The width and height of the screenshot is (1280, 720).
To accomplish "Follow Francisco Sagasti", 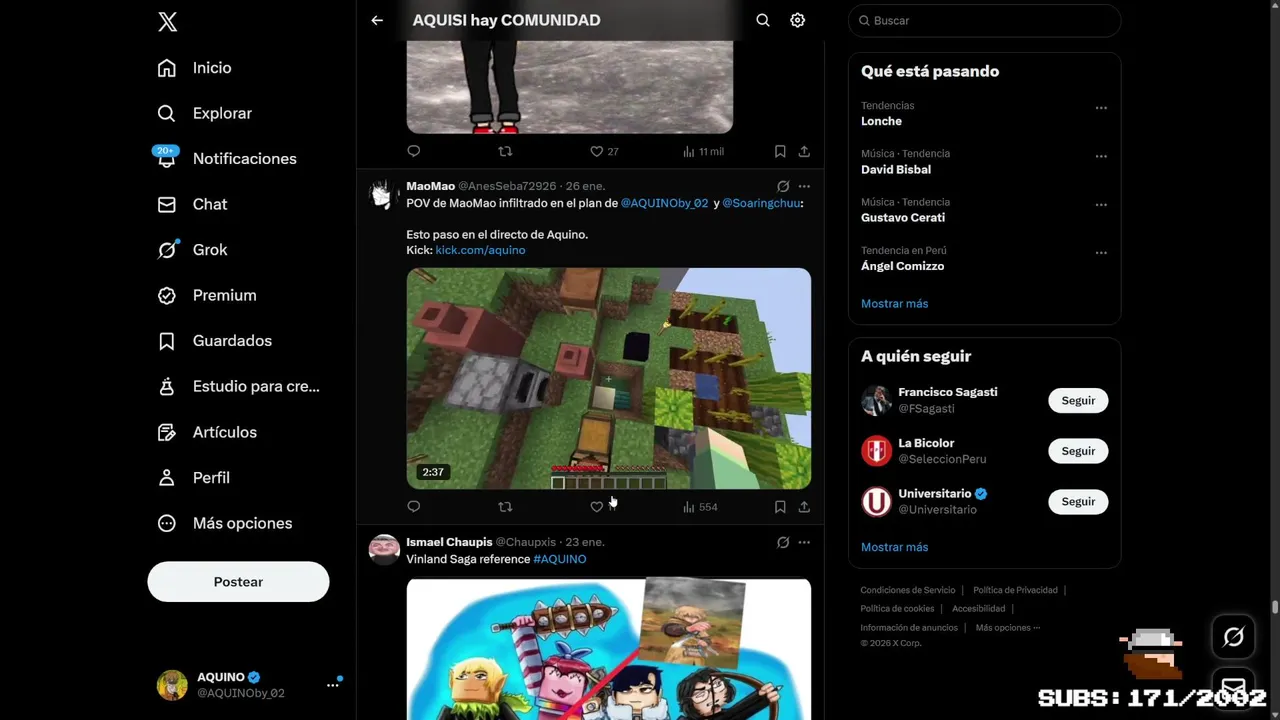I will [1077, 400].
